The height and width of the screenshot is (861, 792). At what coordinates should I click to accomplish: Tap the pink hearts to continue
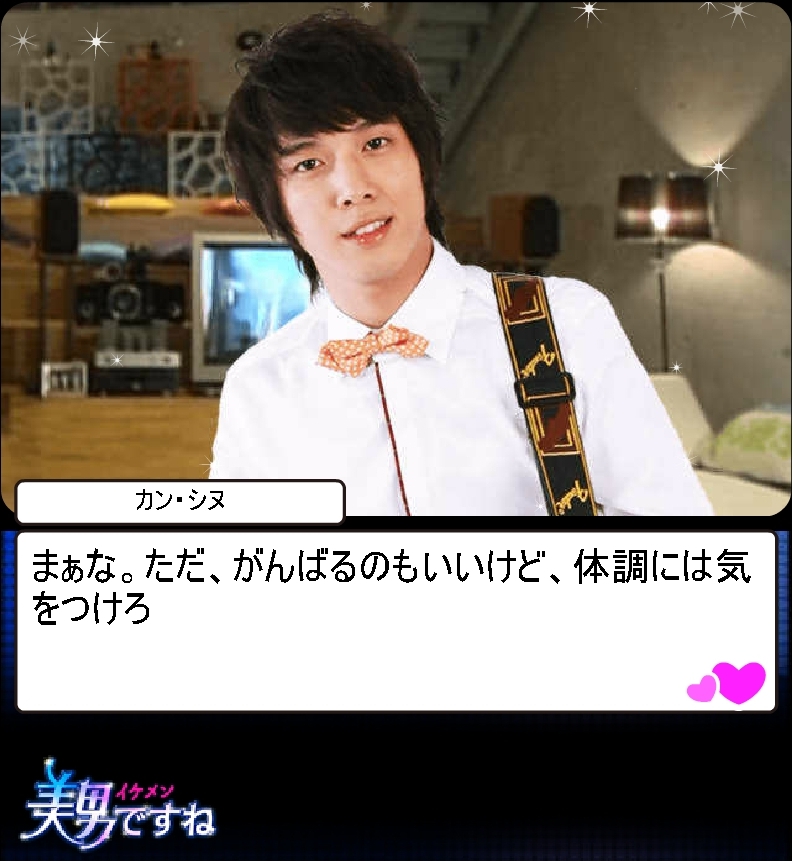click(x=726, y=683)
